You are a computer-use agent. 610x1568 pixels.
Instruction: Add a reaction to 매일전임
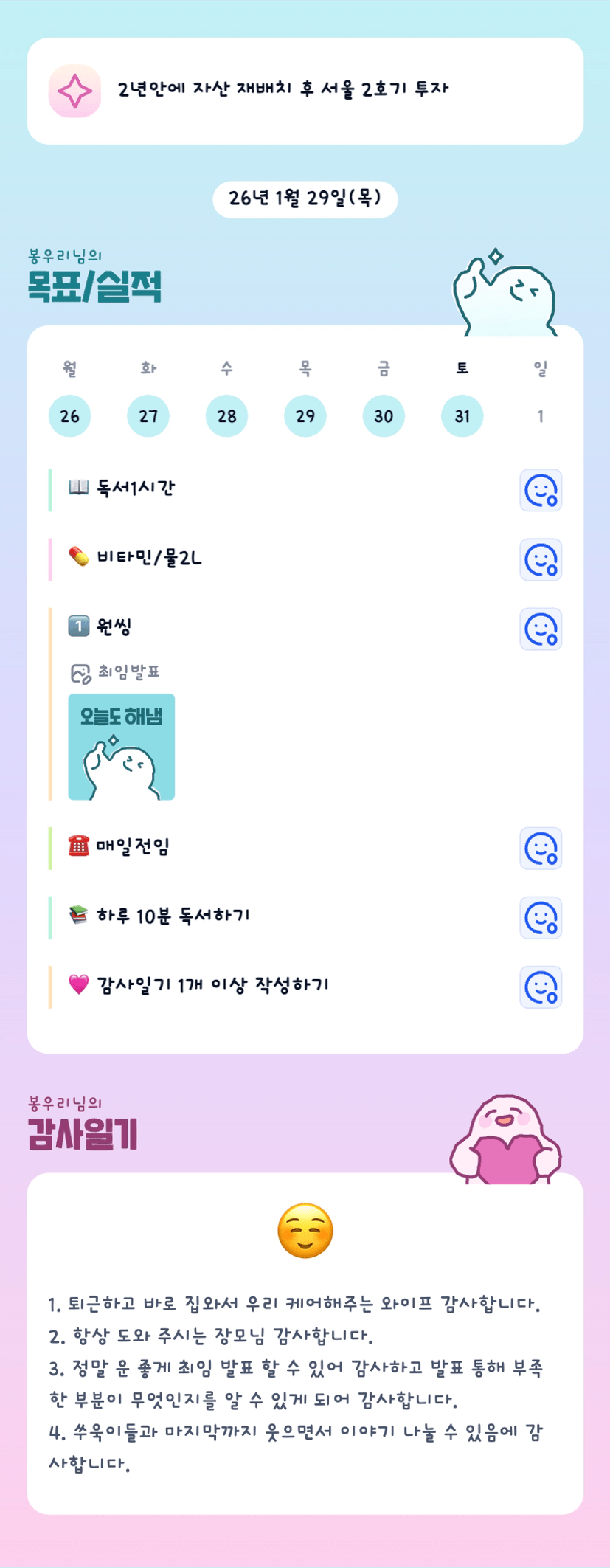tap(541, 848)
